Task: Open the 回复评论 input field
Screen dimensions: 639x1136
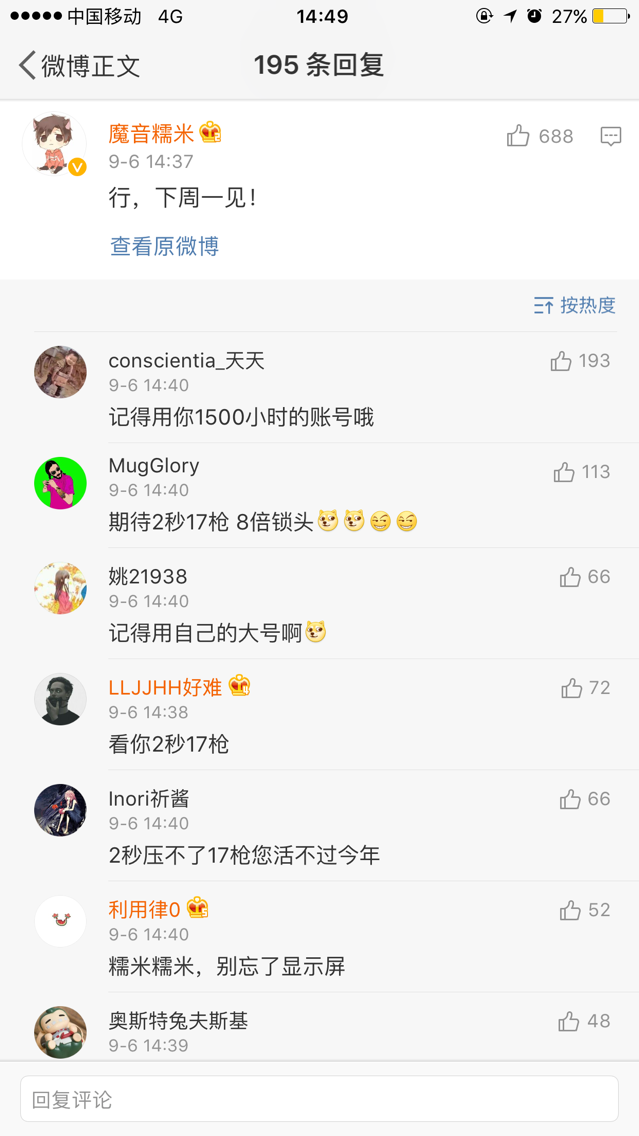Action: 319,1099
